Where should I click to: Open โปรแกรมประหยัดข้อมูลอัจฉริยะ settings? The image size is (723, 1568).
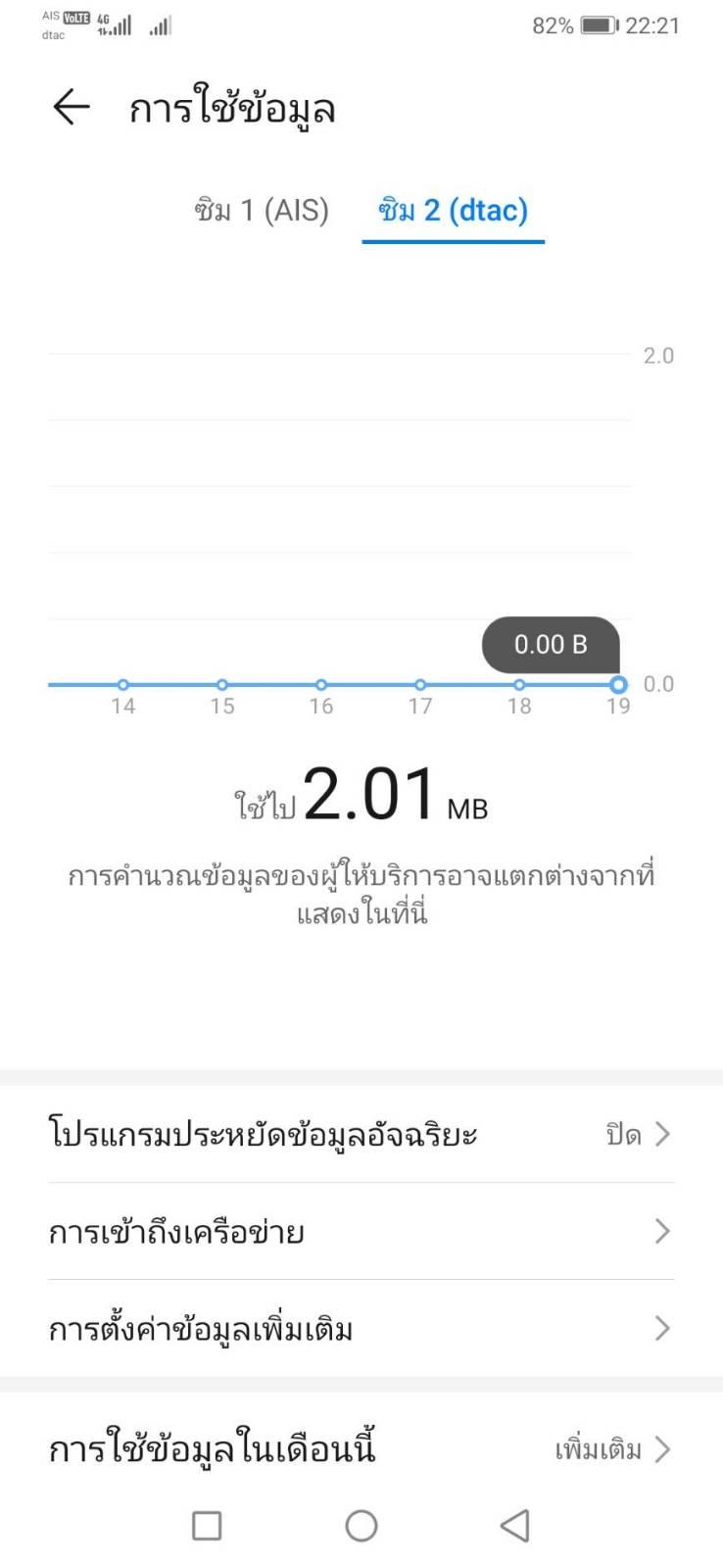(361, 1134)
